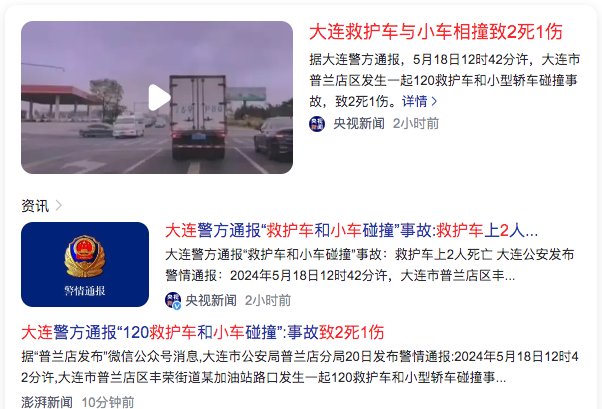
Task: Open the 警情通报 thumbnail image
Action: [x=85, y=264]
